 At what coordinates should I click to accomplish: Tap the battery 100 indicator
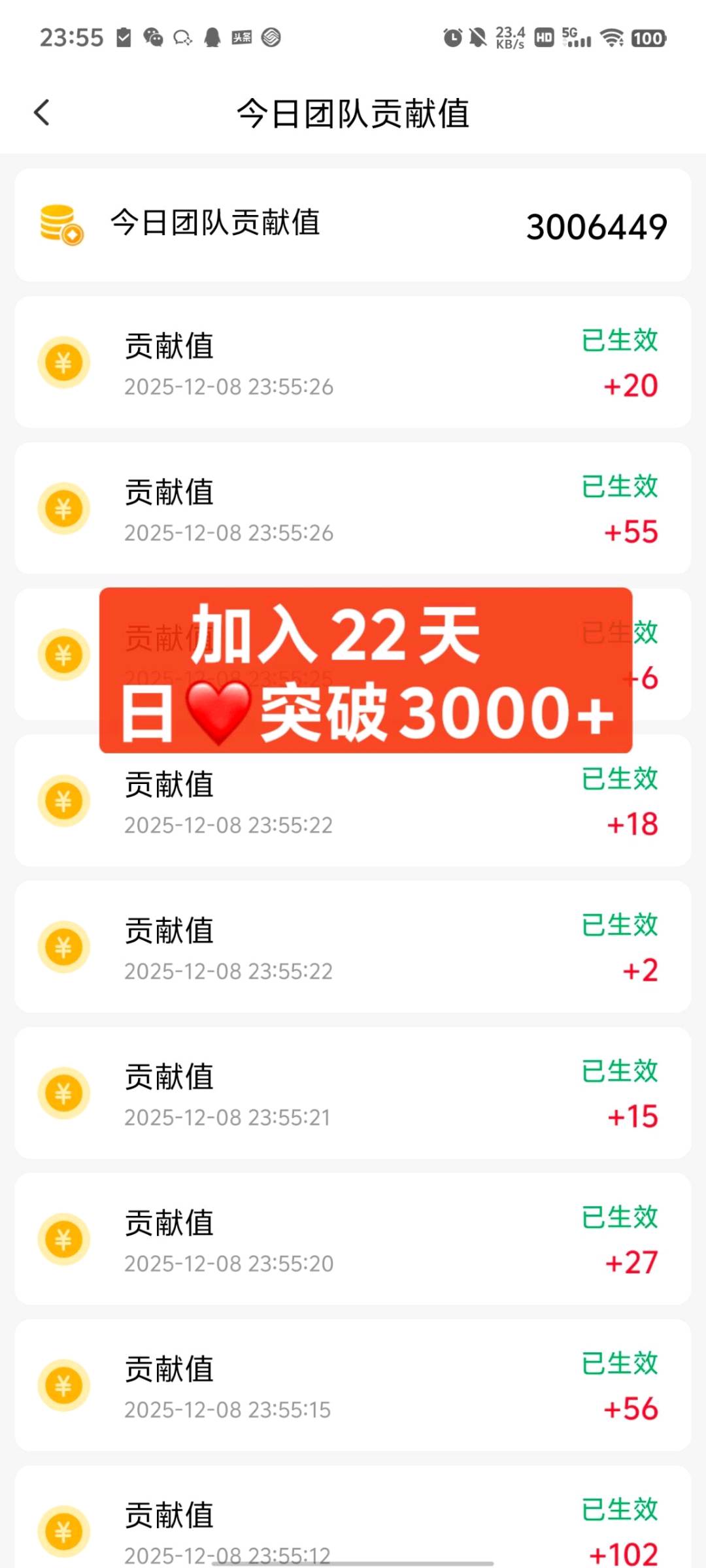click(x=647, y=37)
